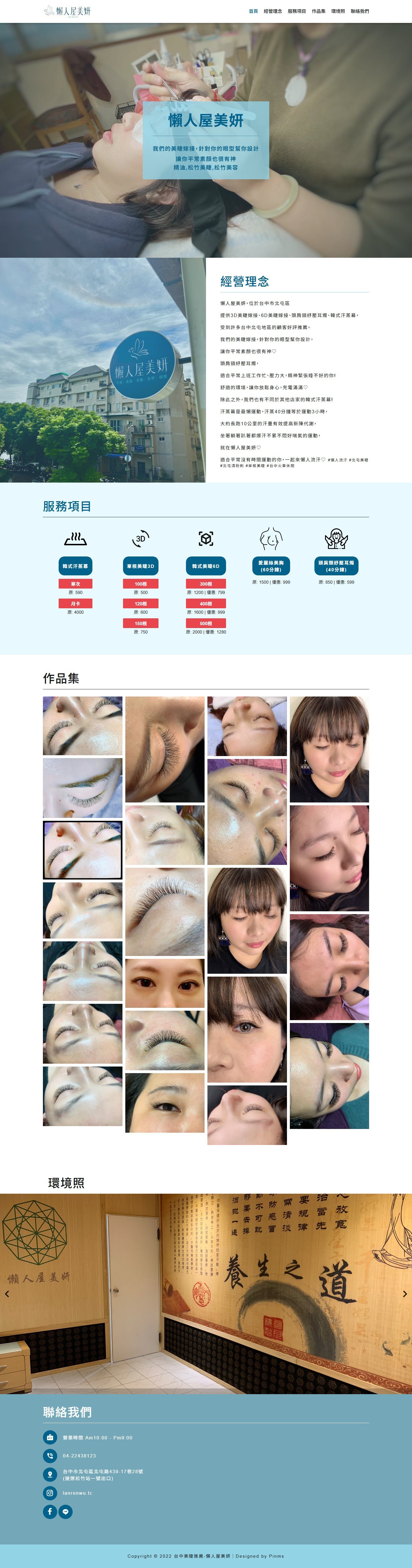Image resolution: width=412 pixels, height=1568 pixels.
Task: Go to the 經營理念 section
Action: [272, 11]
